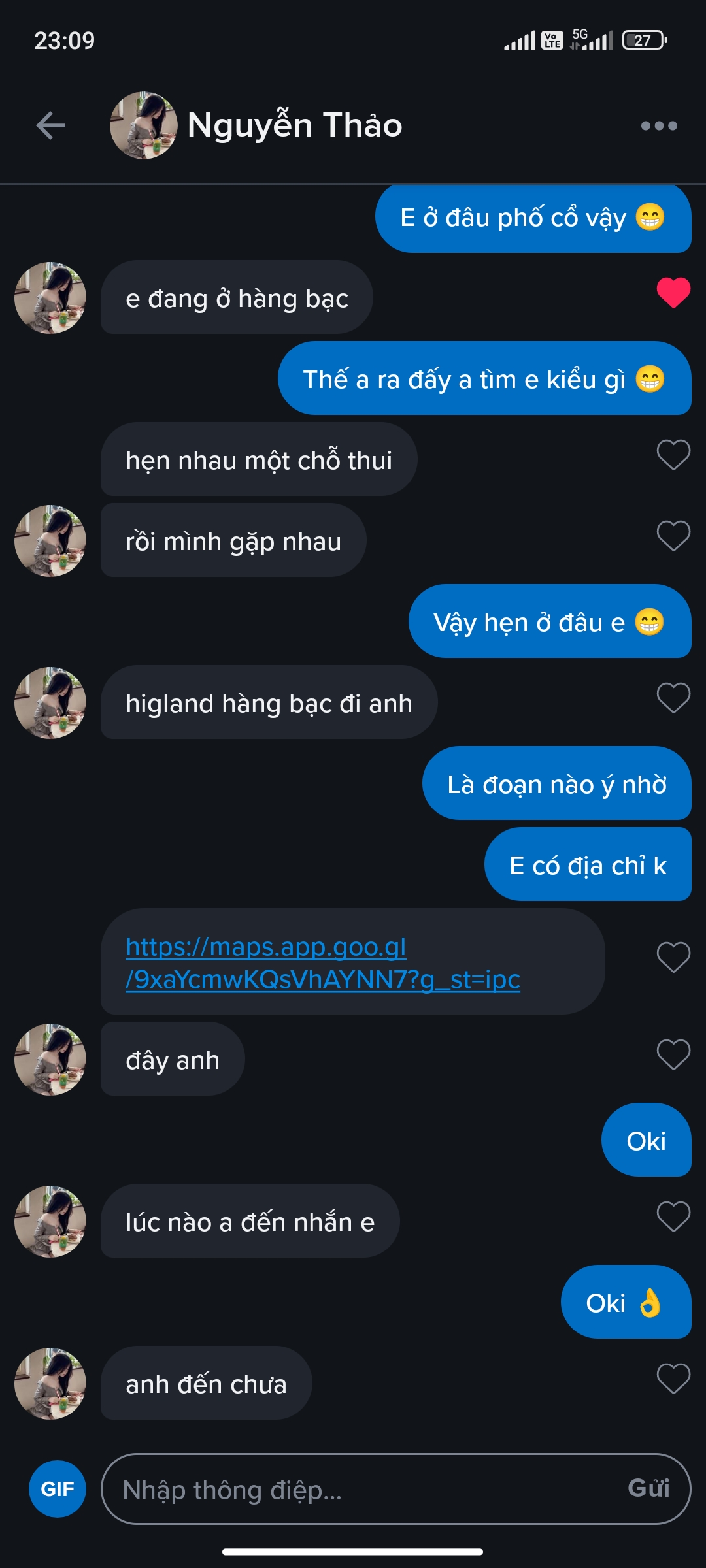Go back from the chat with Nguyễn Thảo
Screen dimensions: 706x1568
pyautogui.click(x=50, y=125)
